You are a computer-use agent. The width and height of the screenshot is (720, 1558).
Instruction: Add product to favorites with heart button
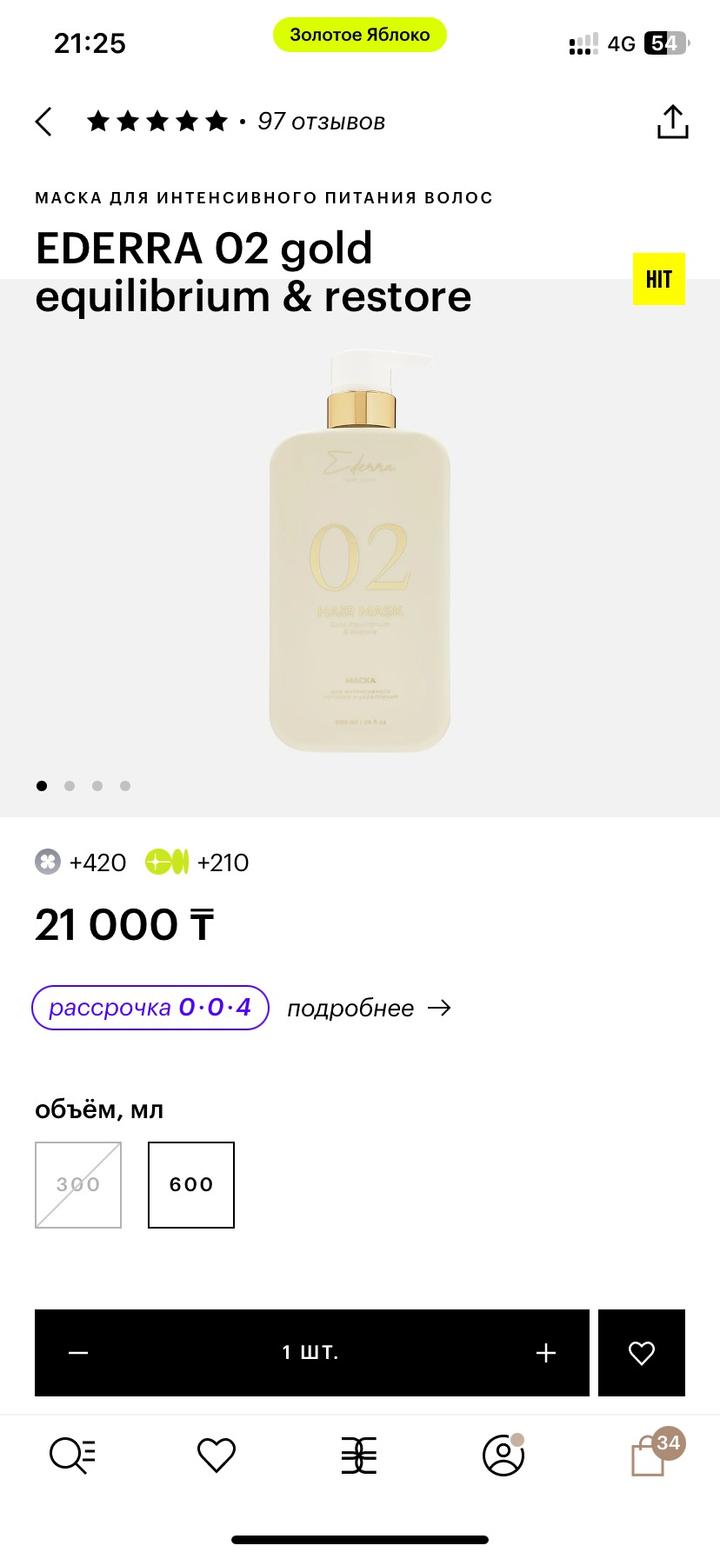pyautogui.click(x=641, y=1353)
